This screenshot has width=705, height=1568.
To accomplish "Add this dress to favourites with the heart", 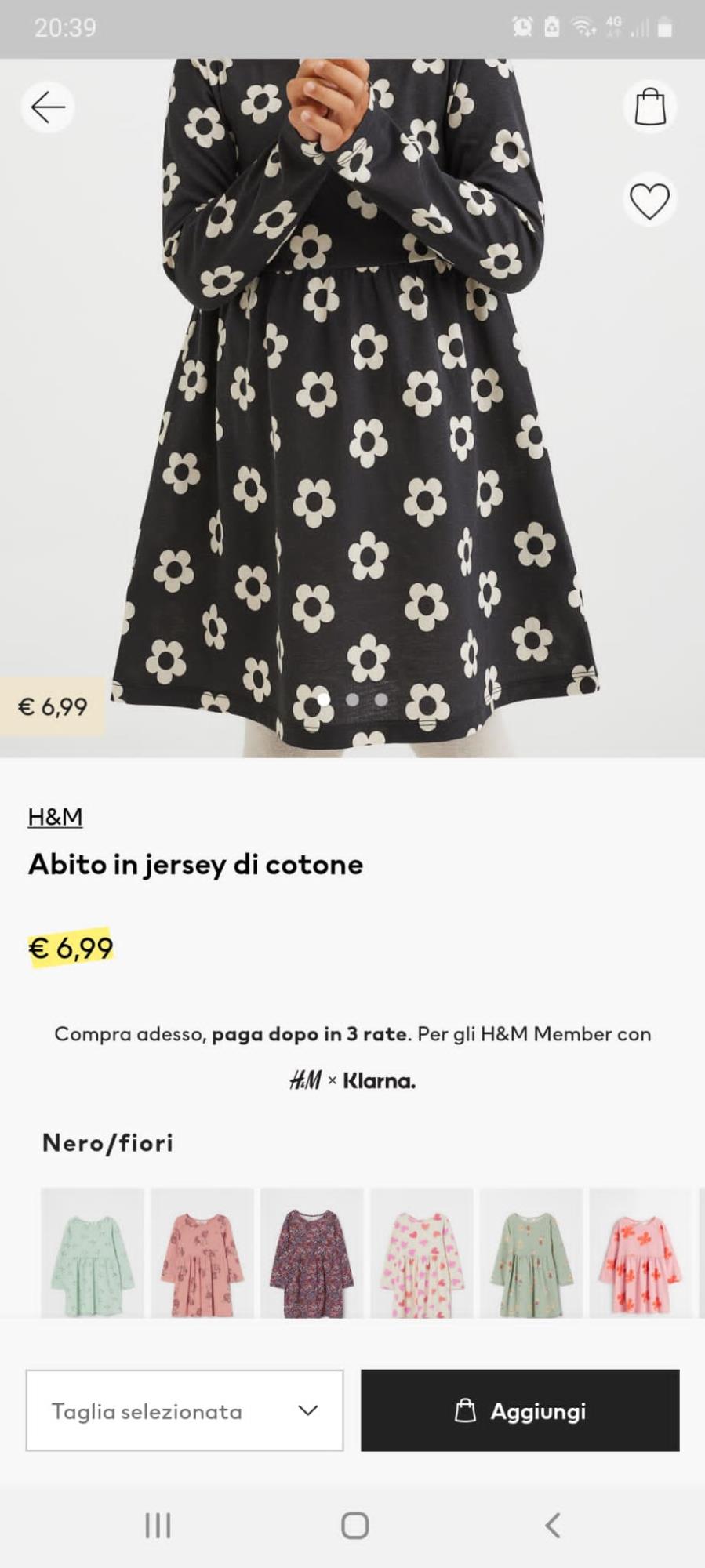I will [x=650, y=201].
